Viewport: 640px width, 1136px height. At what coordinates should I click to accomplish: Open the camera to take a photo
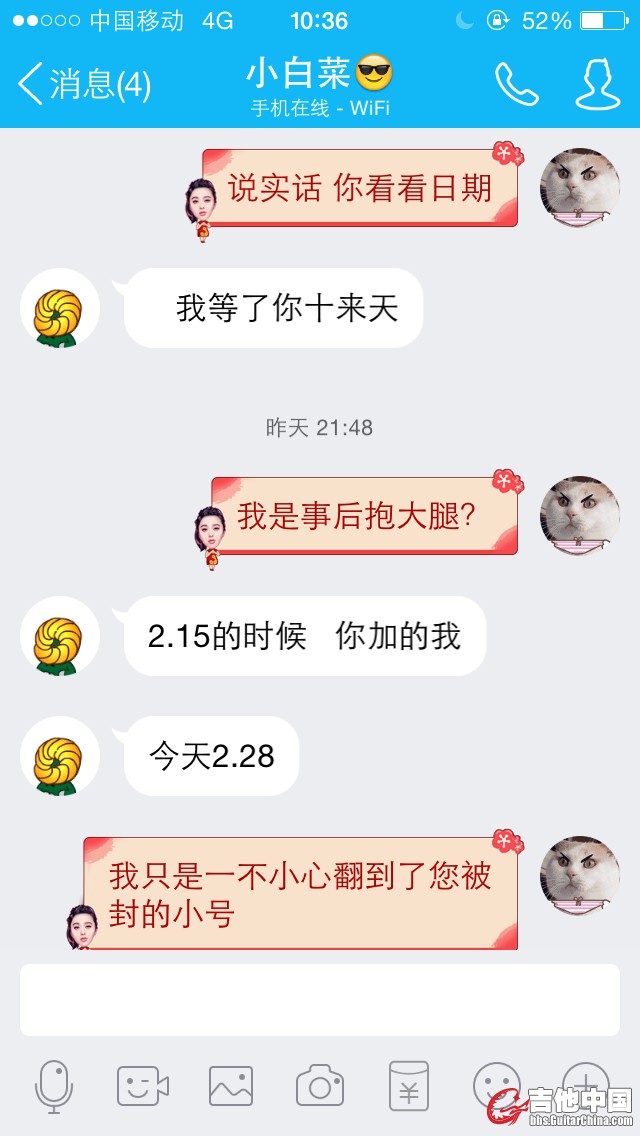pyautogui.click(x=320, y=1086)
